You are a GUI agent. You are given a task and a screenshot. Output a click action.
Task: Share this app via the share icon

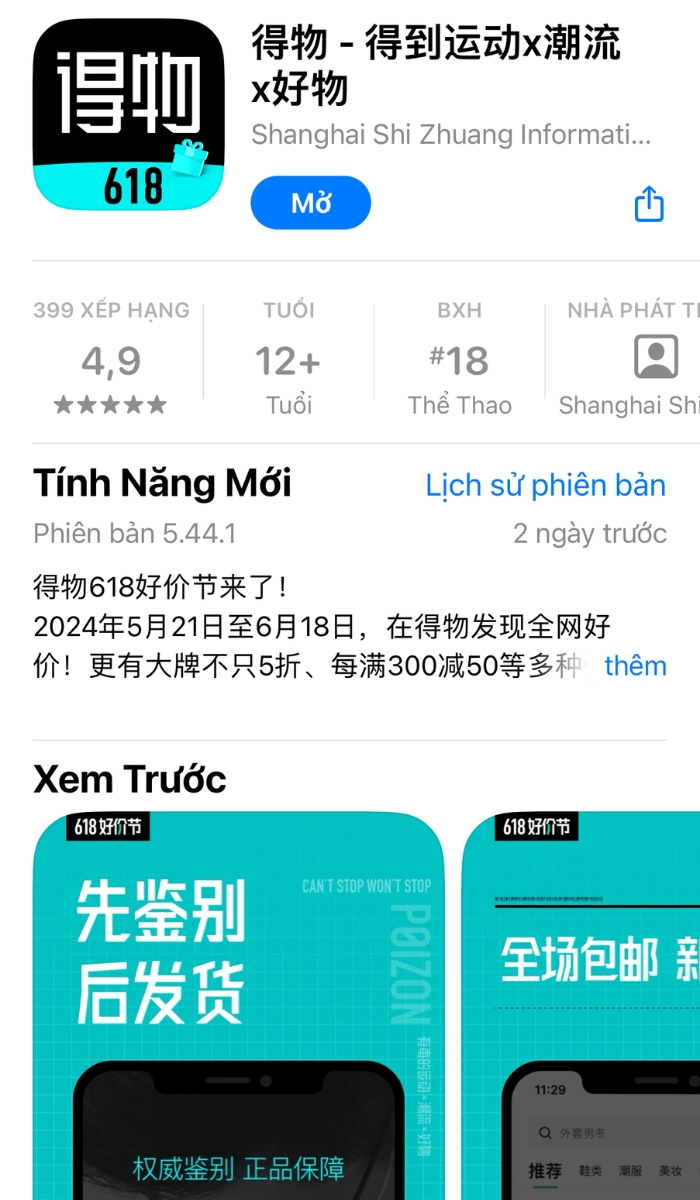[x=649, y=204]
